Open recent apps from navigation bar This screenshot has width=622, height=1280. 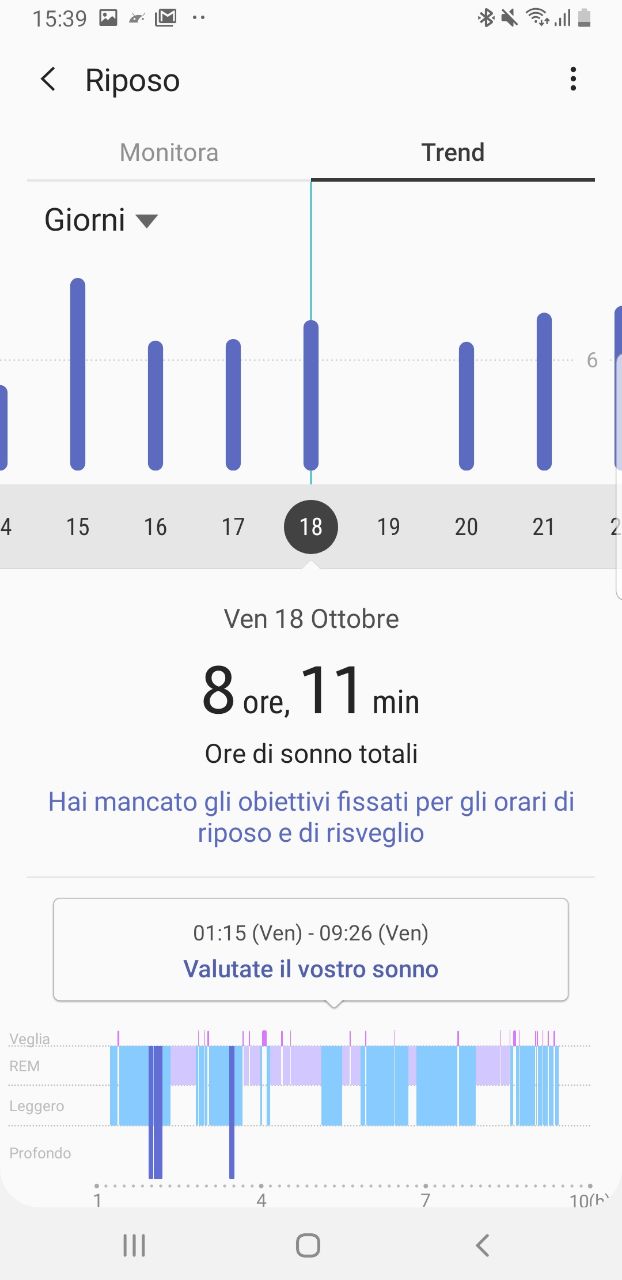click(134, 1245)
